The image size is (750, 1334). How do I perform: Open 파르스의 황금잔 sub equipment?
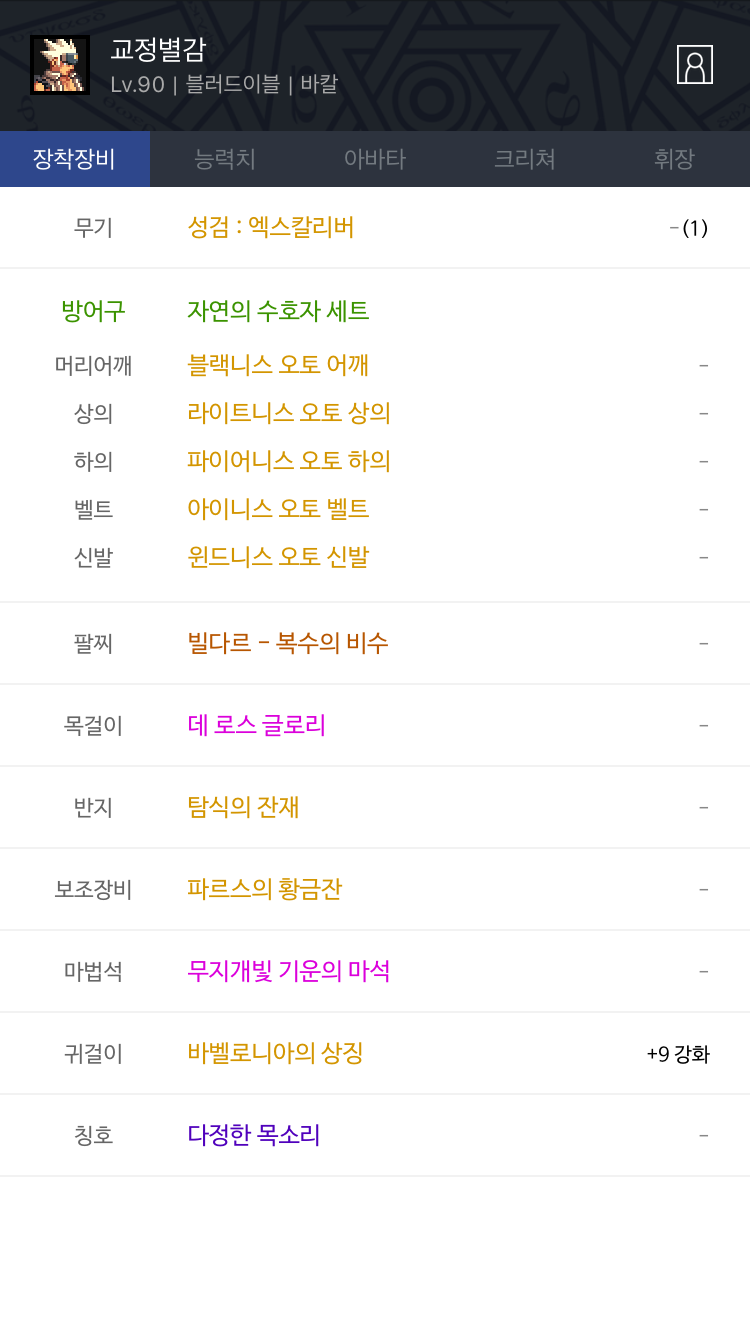tap(265, 889)
